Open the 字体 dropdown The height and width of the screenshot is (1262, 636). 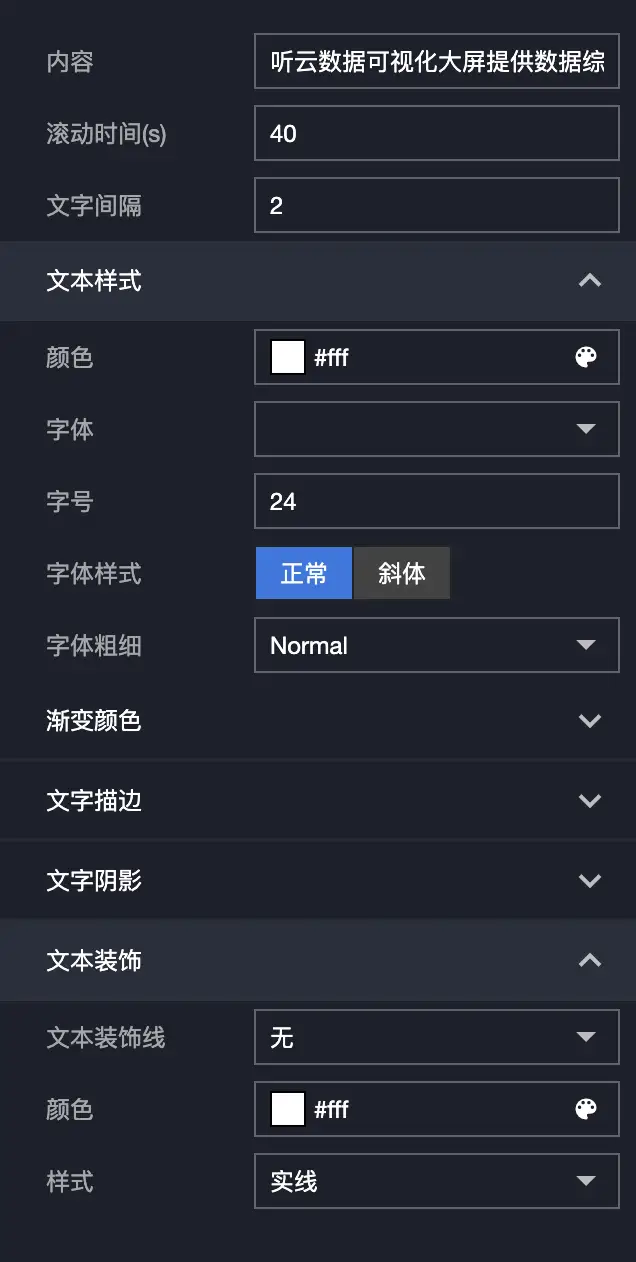(437, 430)
